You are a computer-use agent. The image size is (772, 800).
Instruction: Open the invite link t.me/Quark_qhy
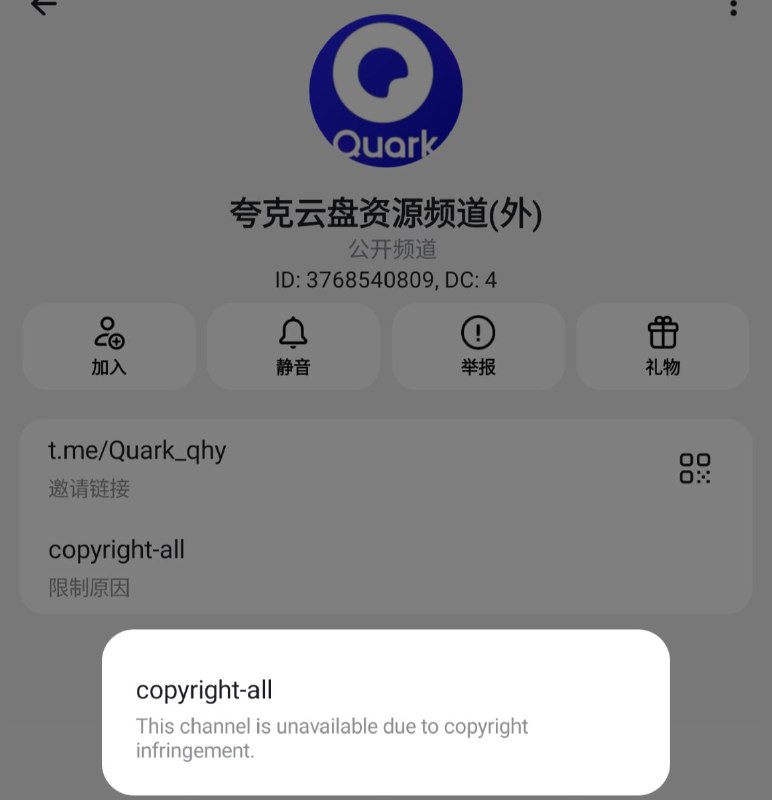point(138,450)
